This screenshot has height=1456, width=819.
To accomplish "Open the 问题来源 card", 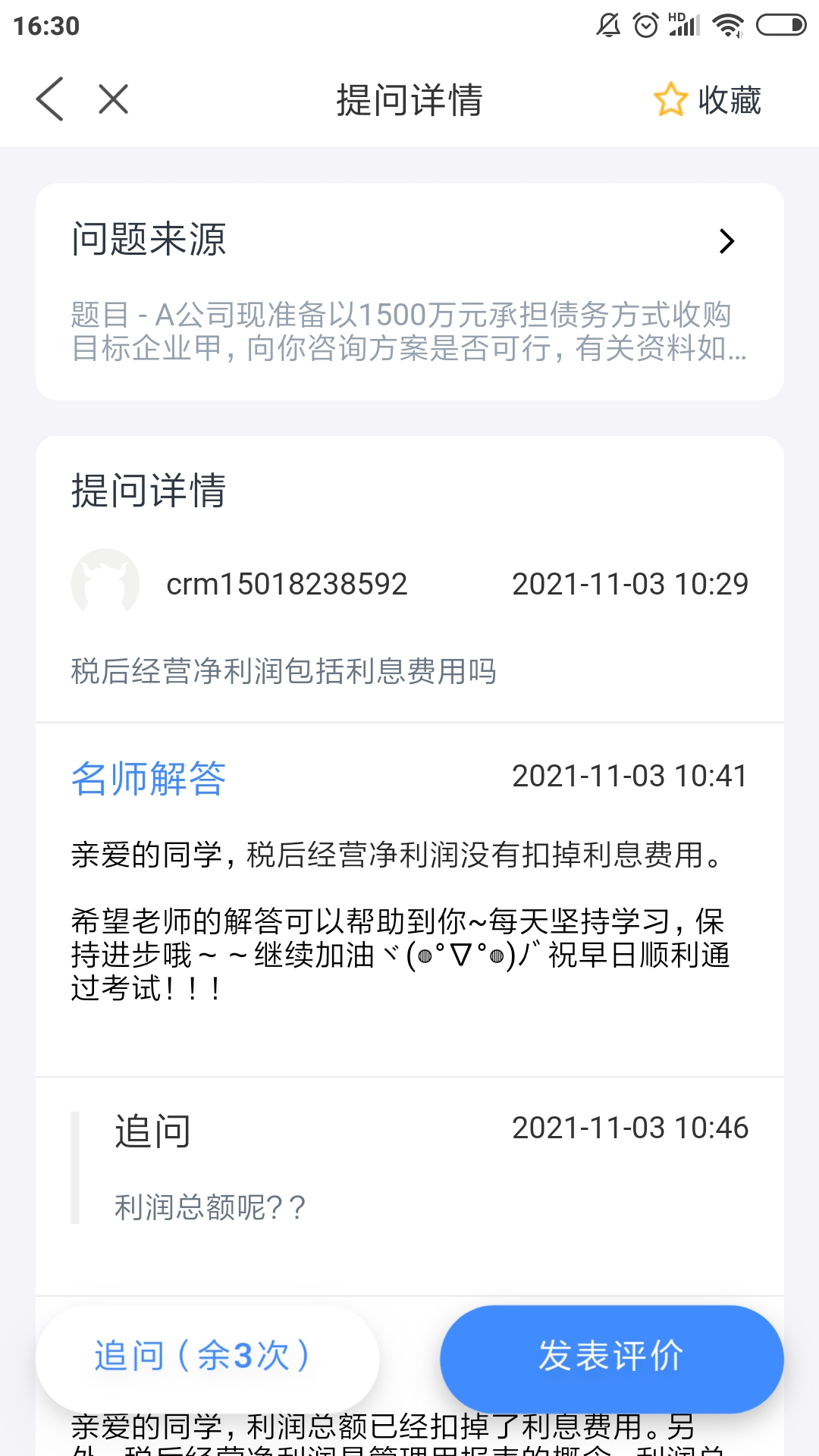I will pyautogui.click(x=409, y=291).
